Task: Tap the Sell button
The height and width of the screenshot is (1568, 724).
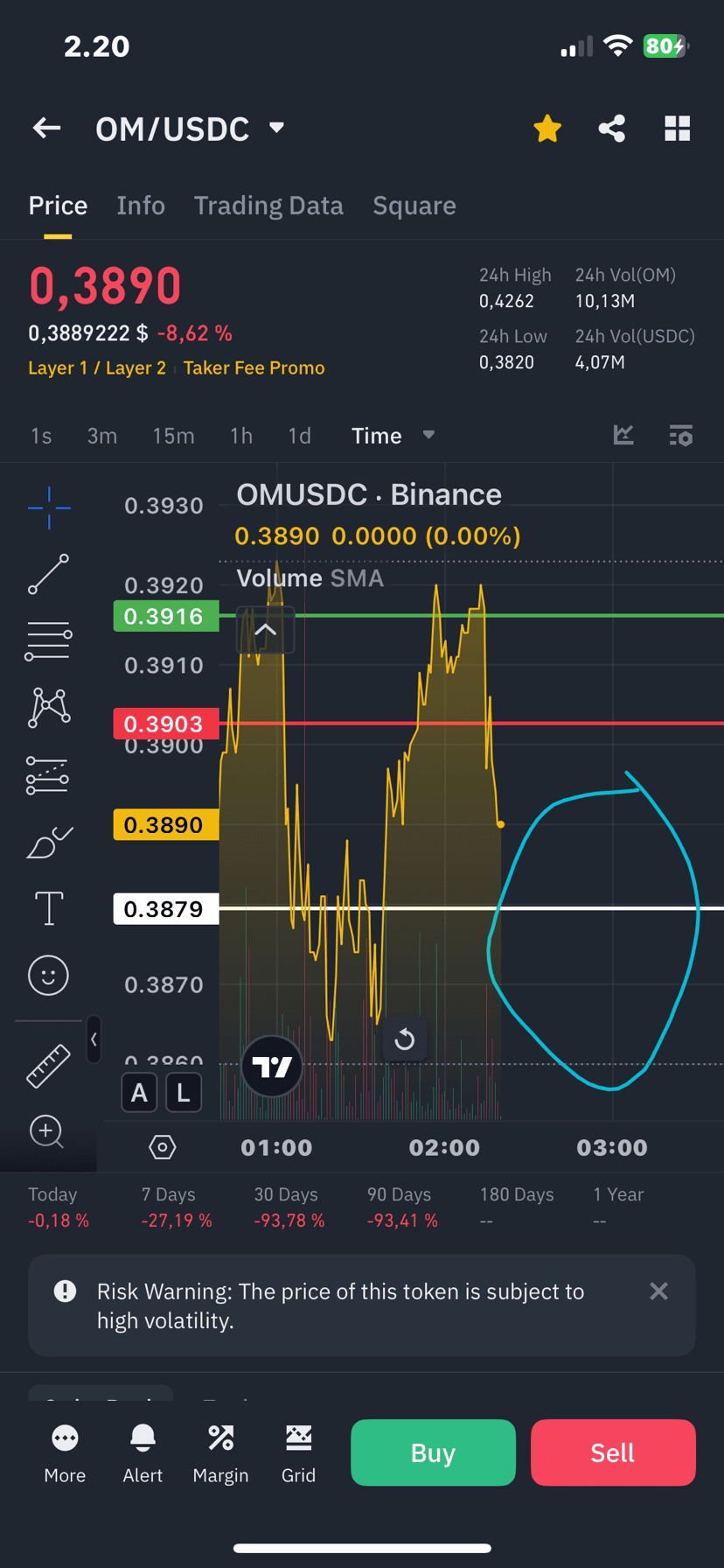Action: [x=613, y=1452]
